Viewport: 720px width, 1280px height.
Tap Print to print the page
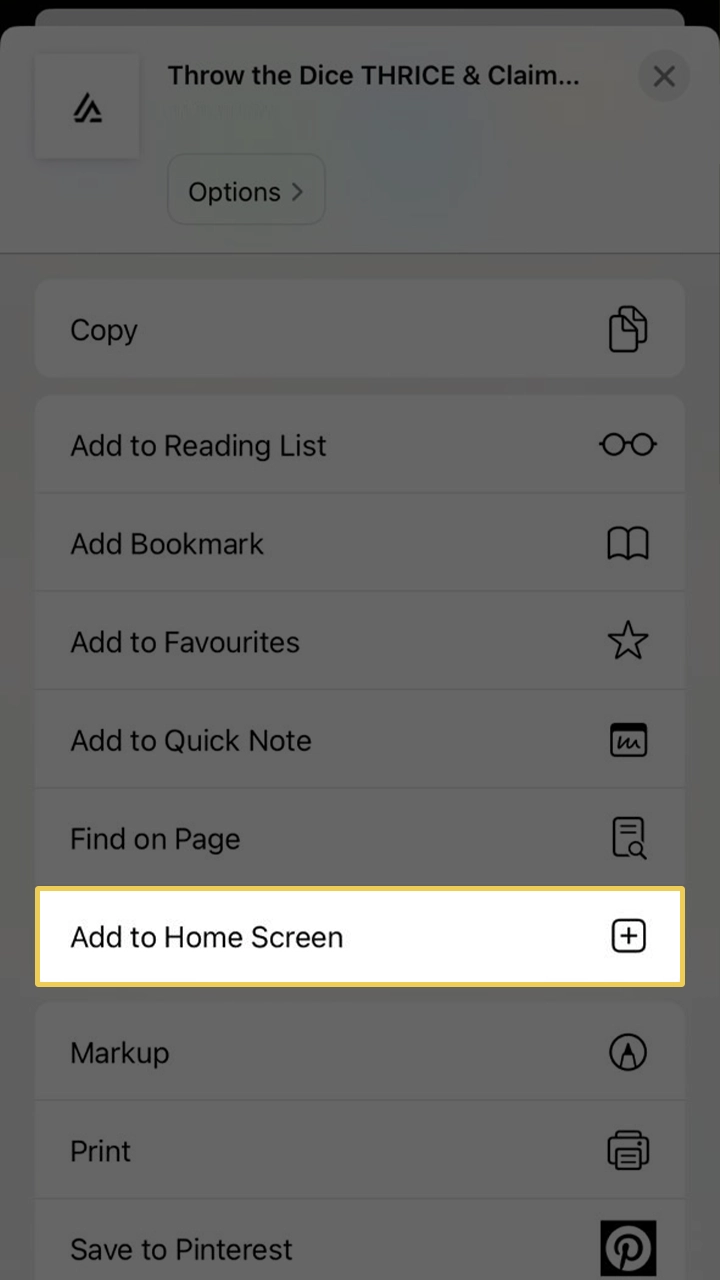point(100,1151)
